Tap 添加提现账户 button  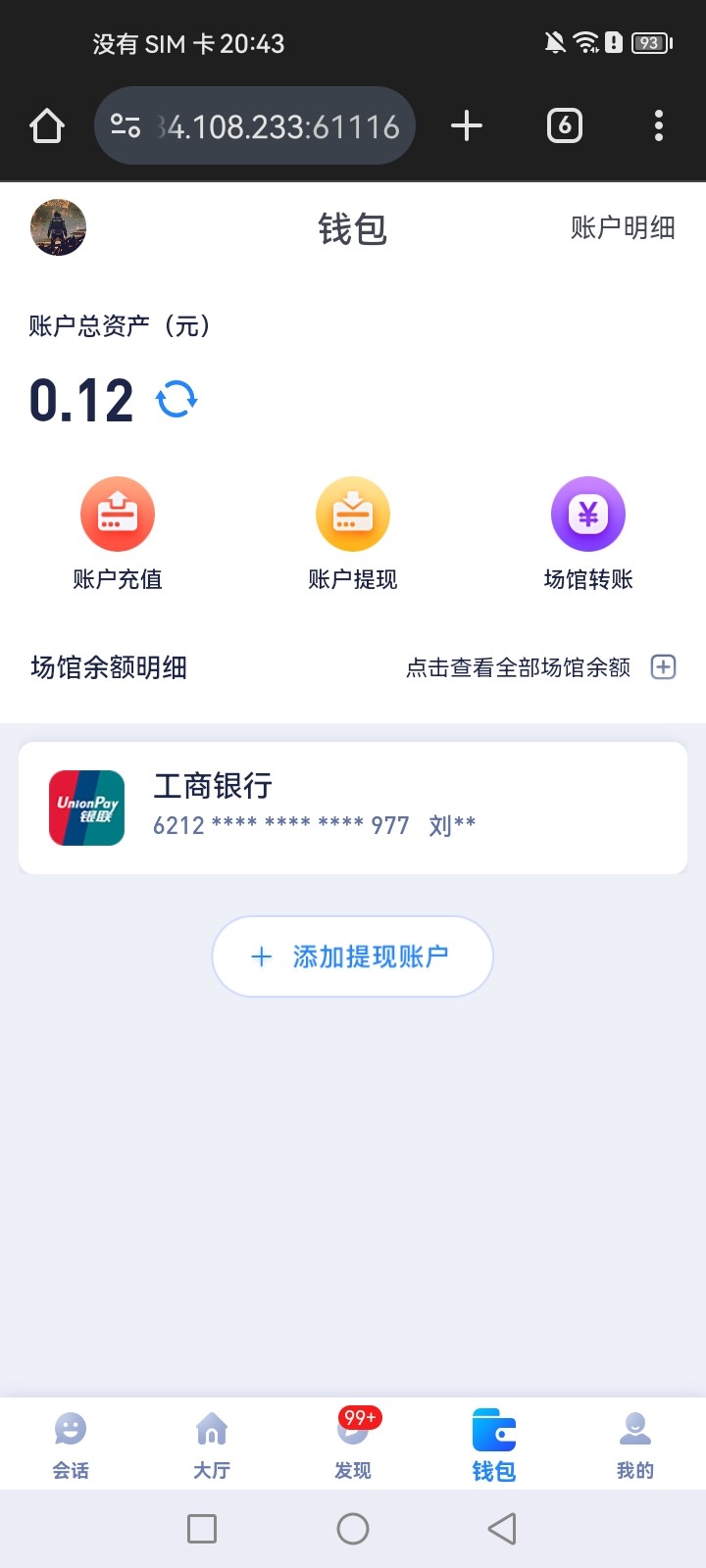(x=353, y=956)
